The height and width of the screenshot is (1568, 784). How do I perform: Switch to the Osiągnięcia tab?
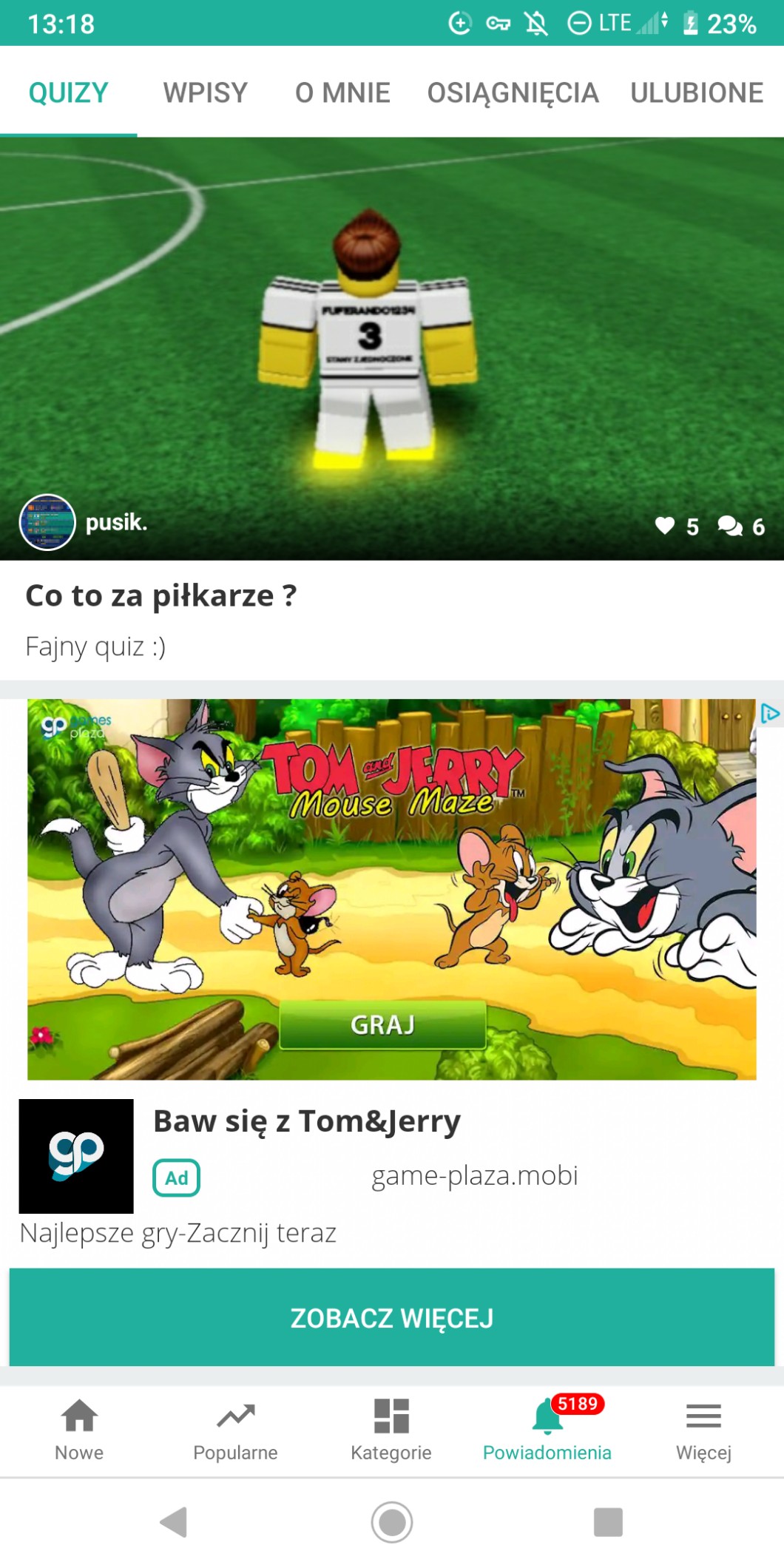pos(513,92)
